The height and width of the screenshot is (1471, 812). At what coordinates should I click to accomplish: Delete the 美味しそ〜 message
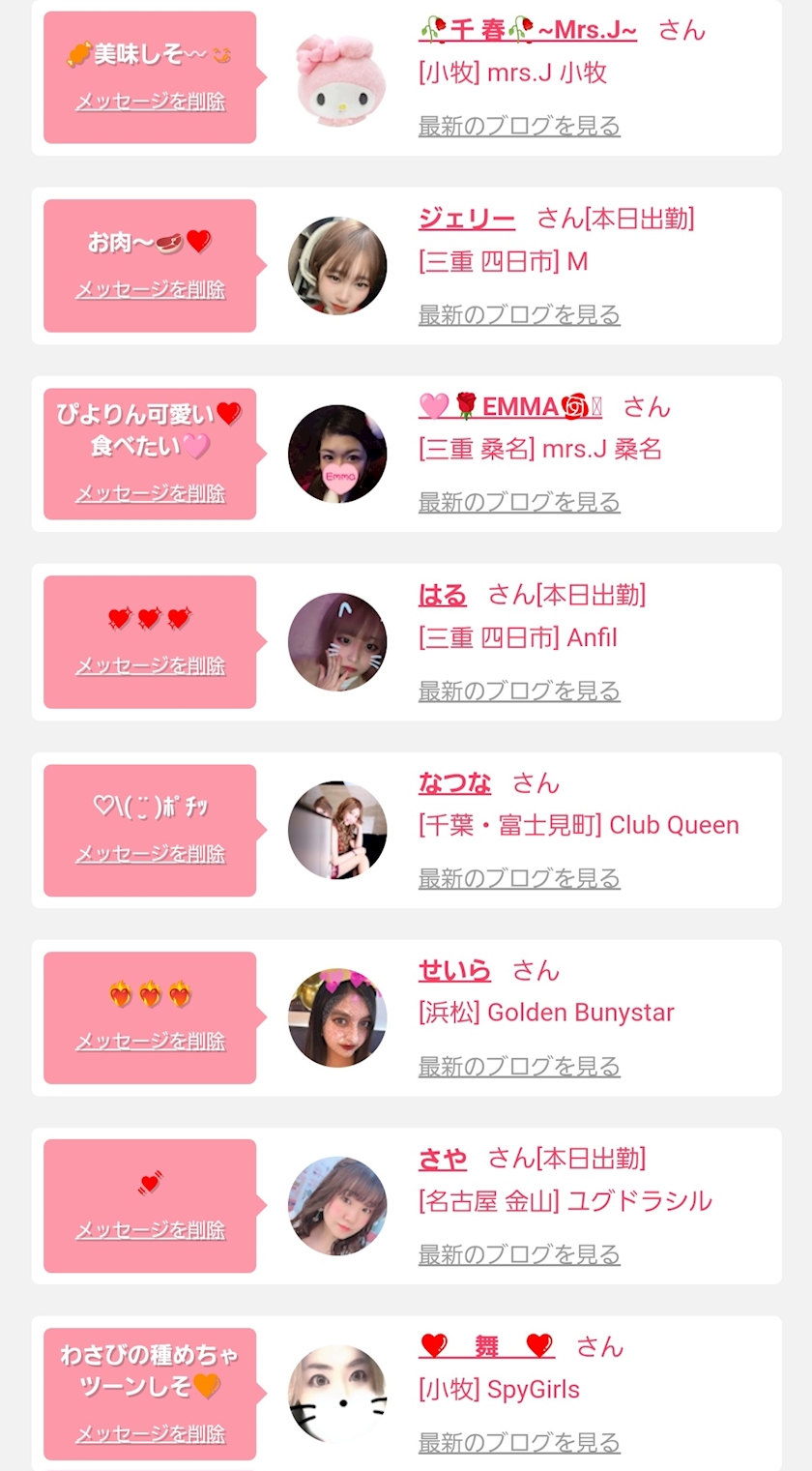click(x=150, y=102)
